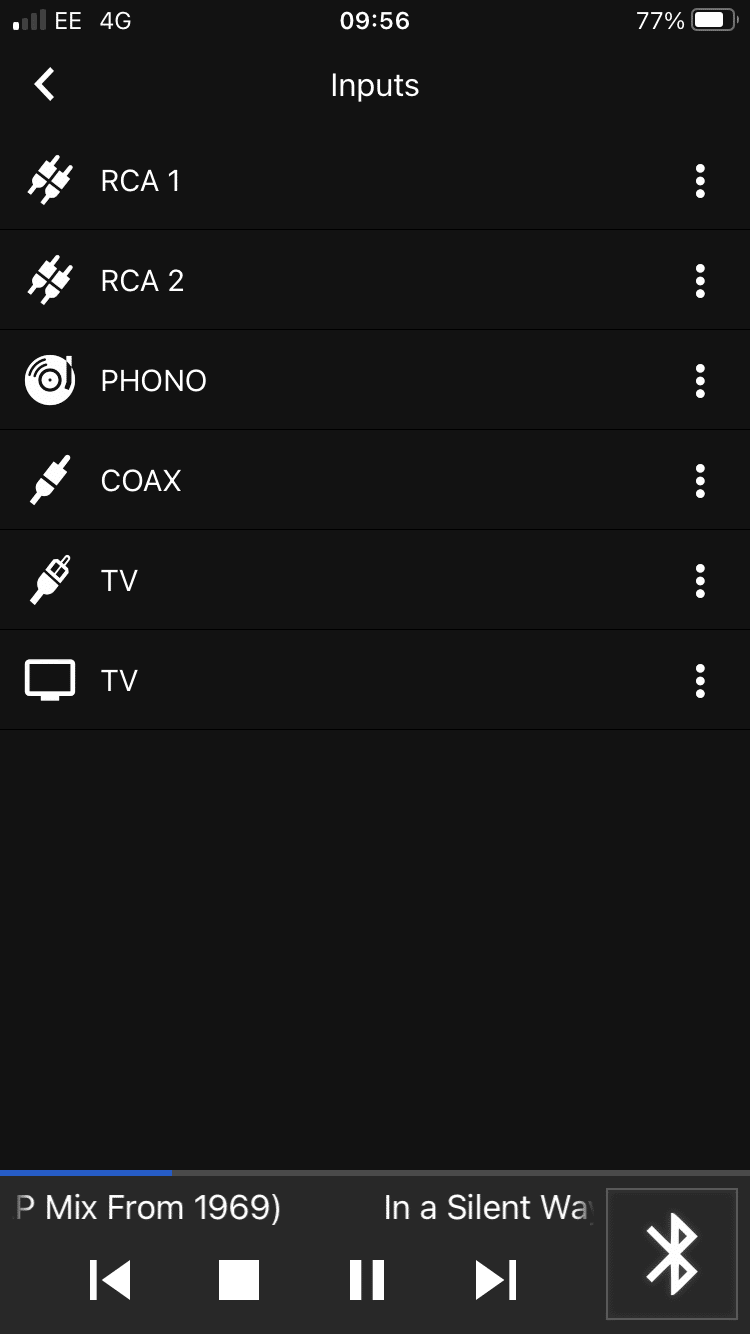Select the RCA 1 input
The width and height of the screenshot is (750, 1334).
pos(375,181)
